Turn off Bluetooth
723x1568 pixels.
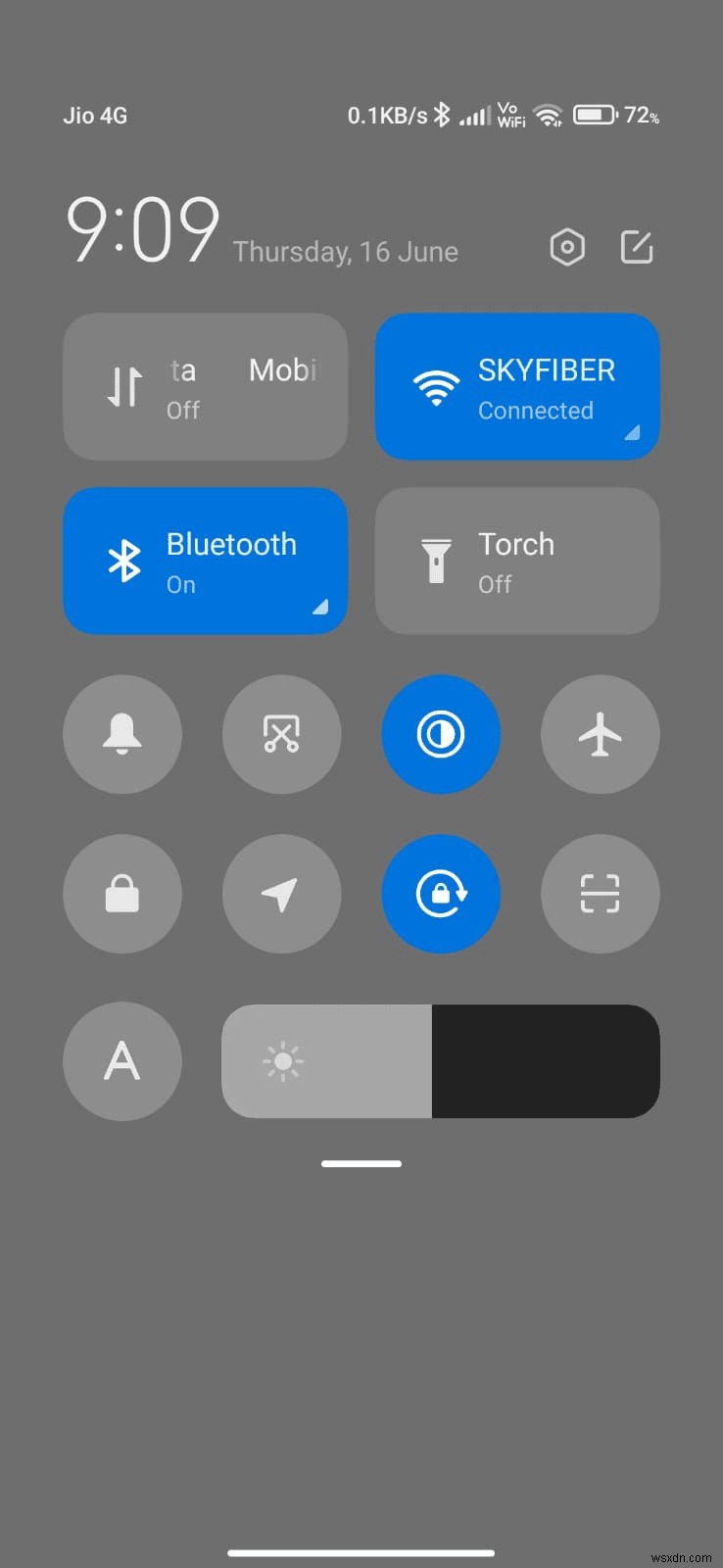(205, 561)
